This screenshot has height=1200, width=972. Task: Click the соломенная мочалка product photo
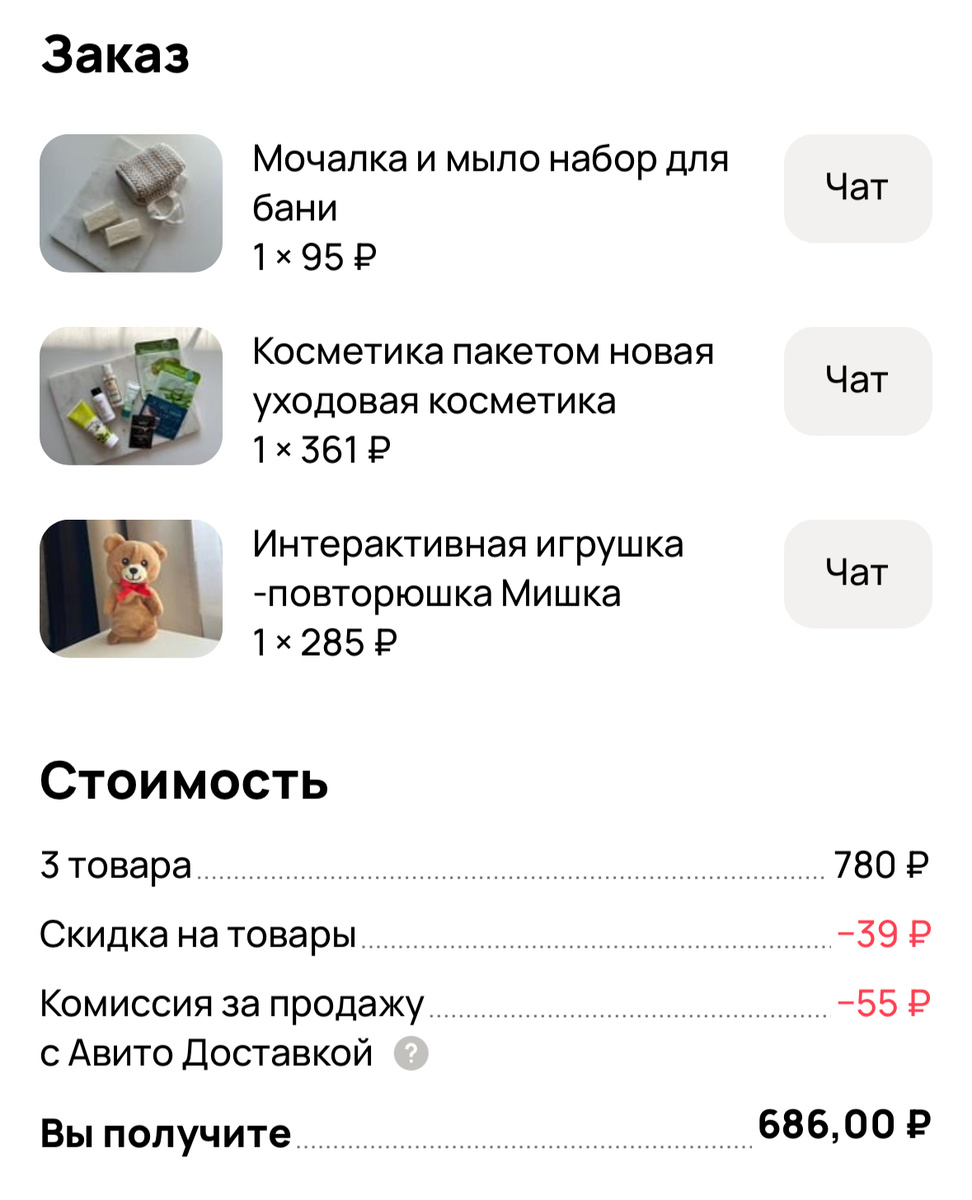pos(130,204)
